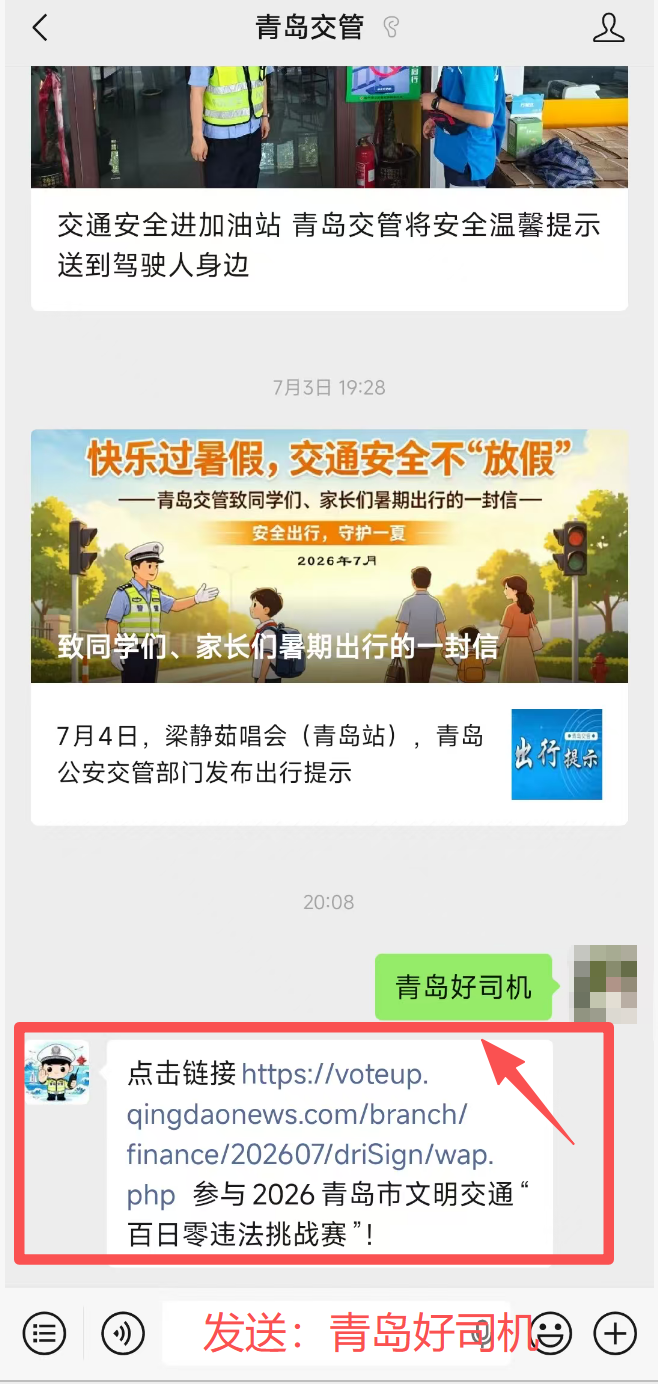658x1384 pixels.
Task: Open the 快乐过暑假 summer letter article
Action: (329, 556)
